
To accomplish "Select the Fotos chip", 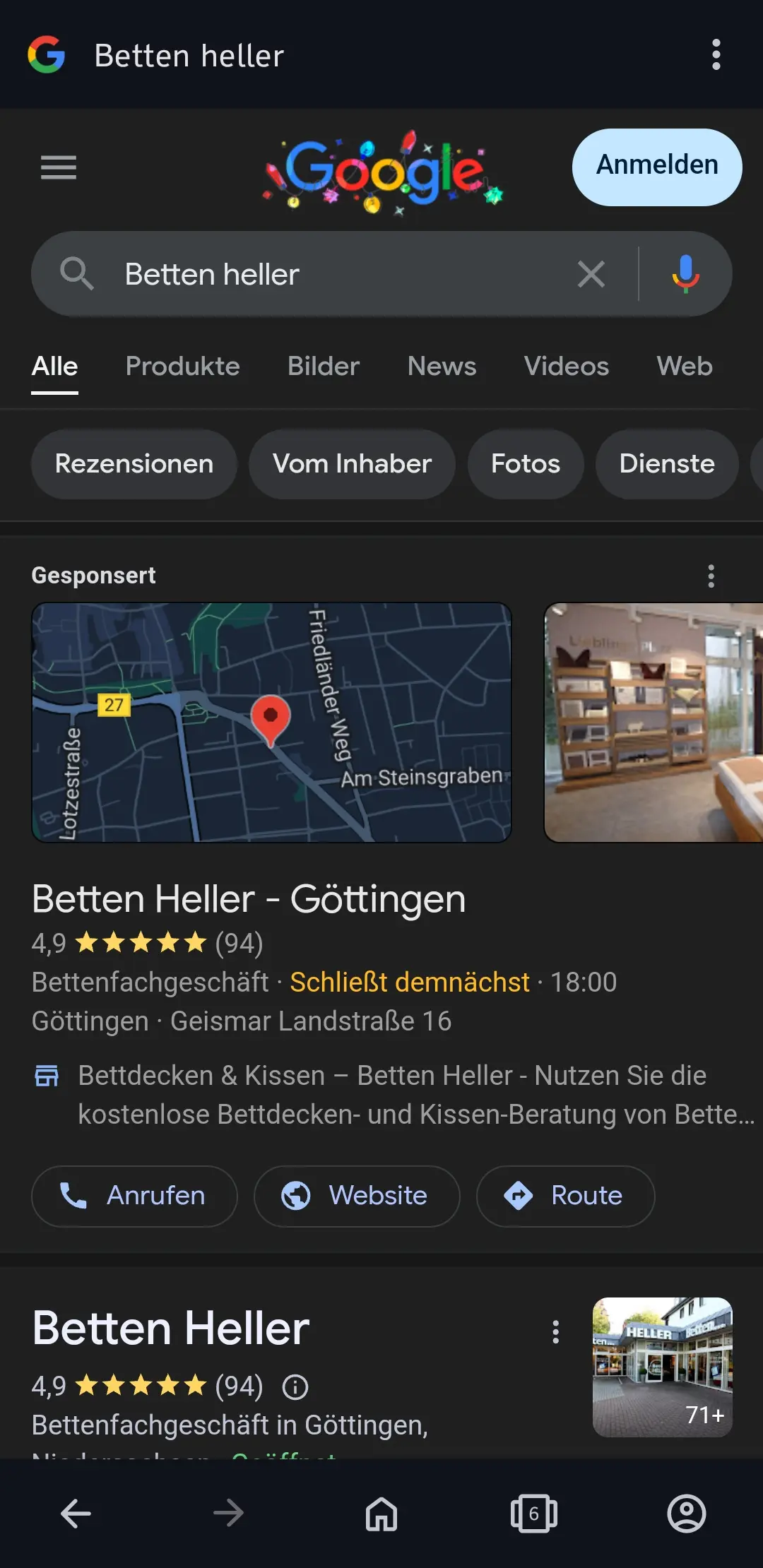I will coord(526,464).
